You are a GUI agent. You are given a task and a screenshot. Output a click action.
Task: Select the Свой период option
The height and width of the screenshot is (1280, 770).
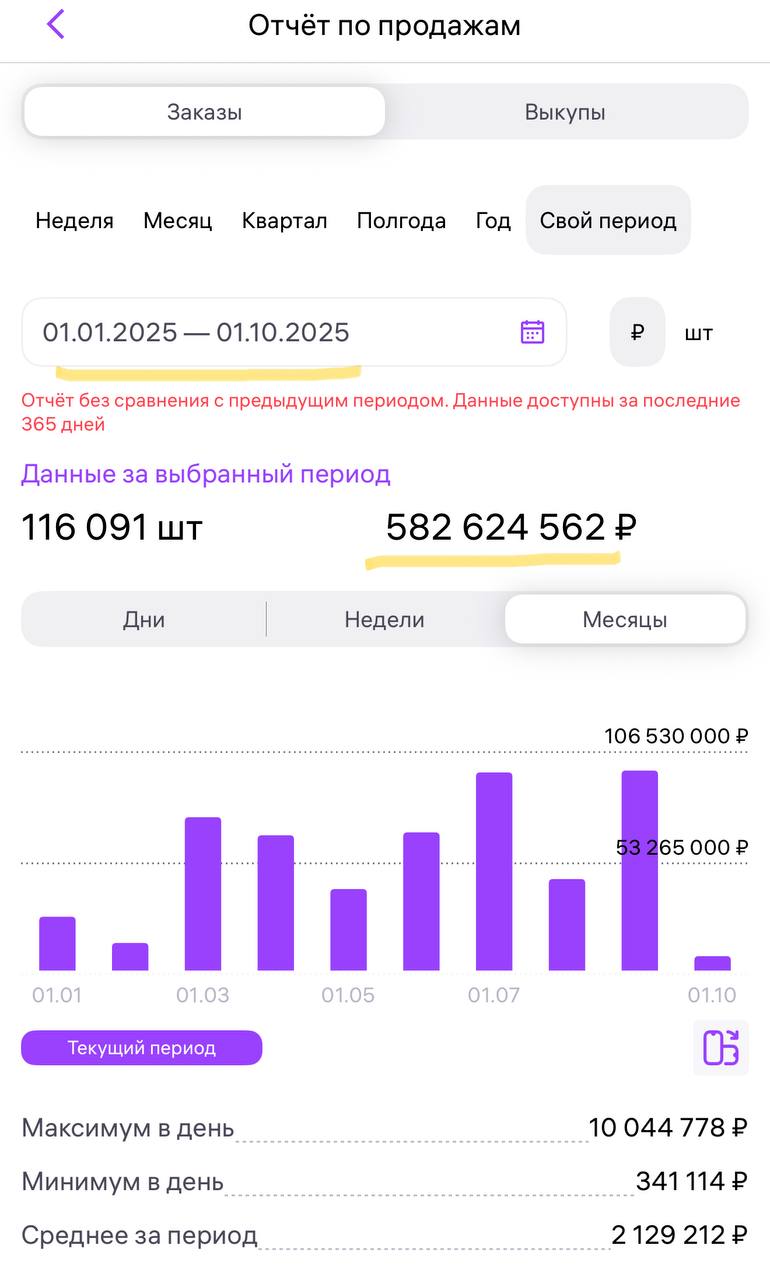click(x=608, y=220)
